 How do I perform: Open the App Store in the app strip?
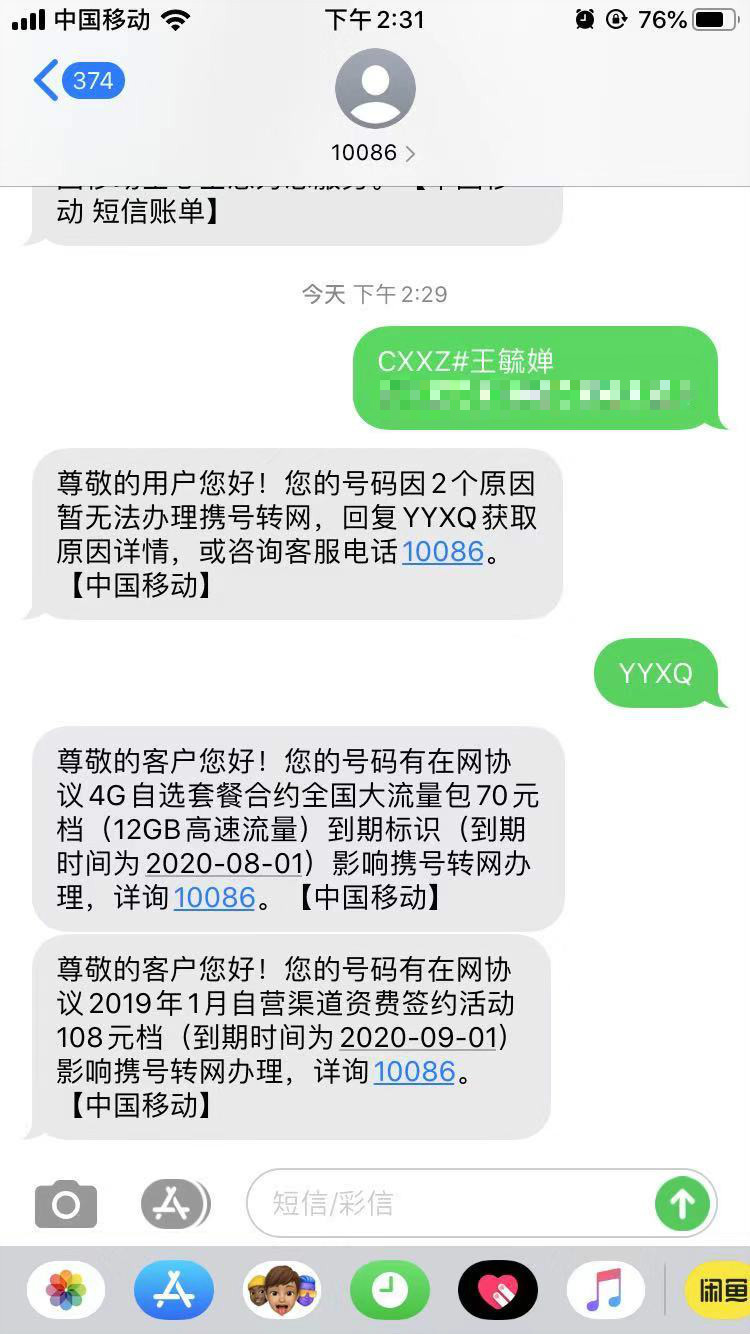[x=174, y=1291]
